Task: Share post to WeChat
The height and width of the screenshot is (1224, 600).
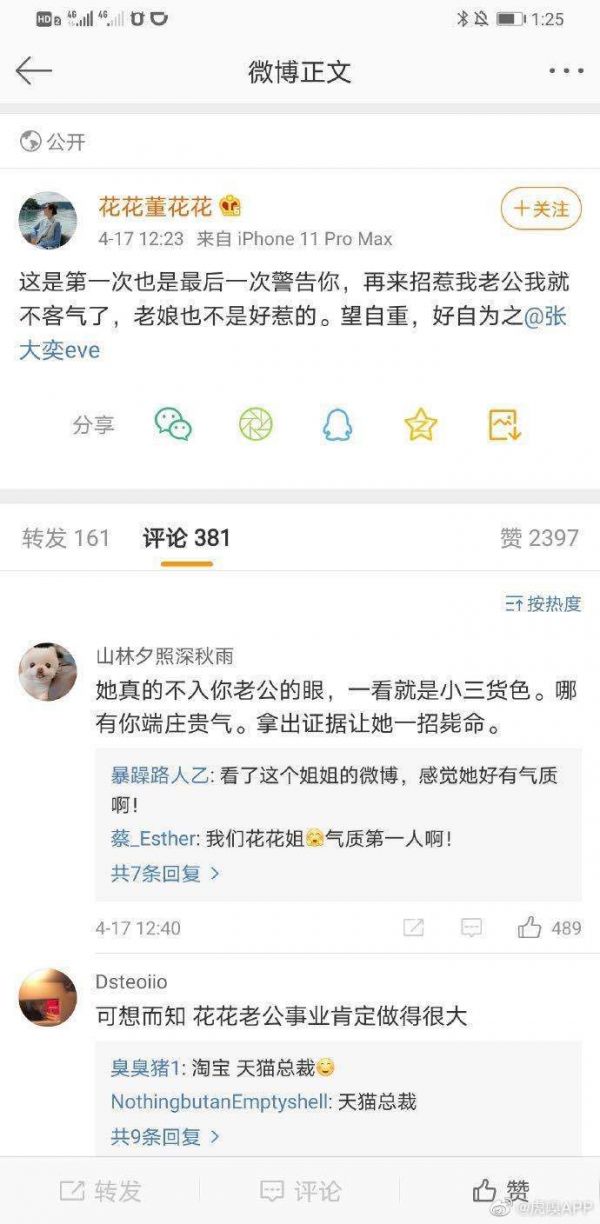Action: point(173,425)
